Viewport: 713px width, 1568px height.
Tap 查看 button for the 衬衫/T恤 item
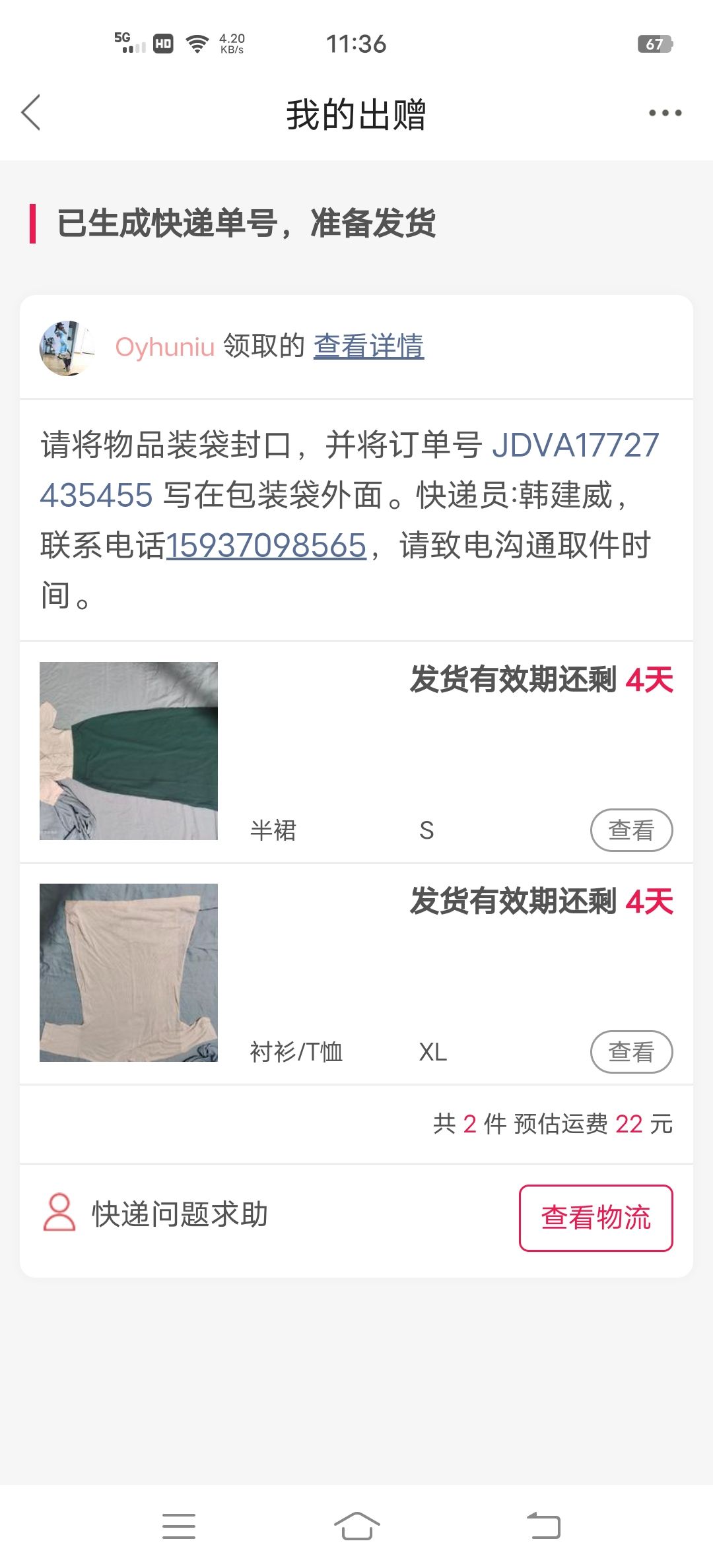point(630,1052)
